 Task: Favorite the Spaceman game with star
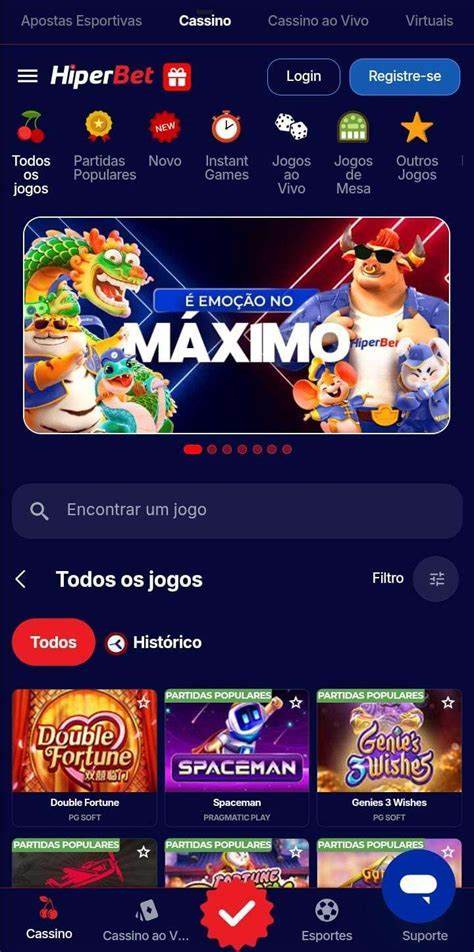pos(296,702)
